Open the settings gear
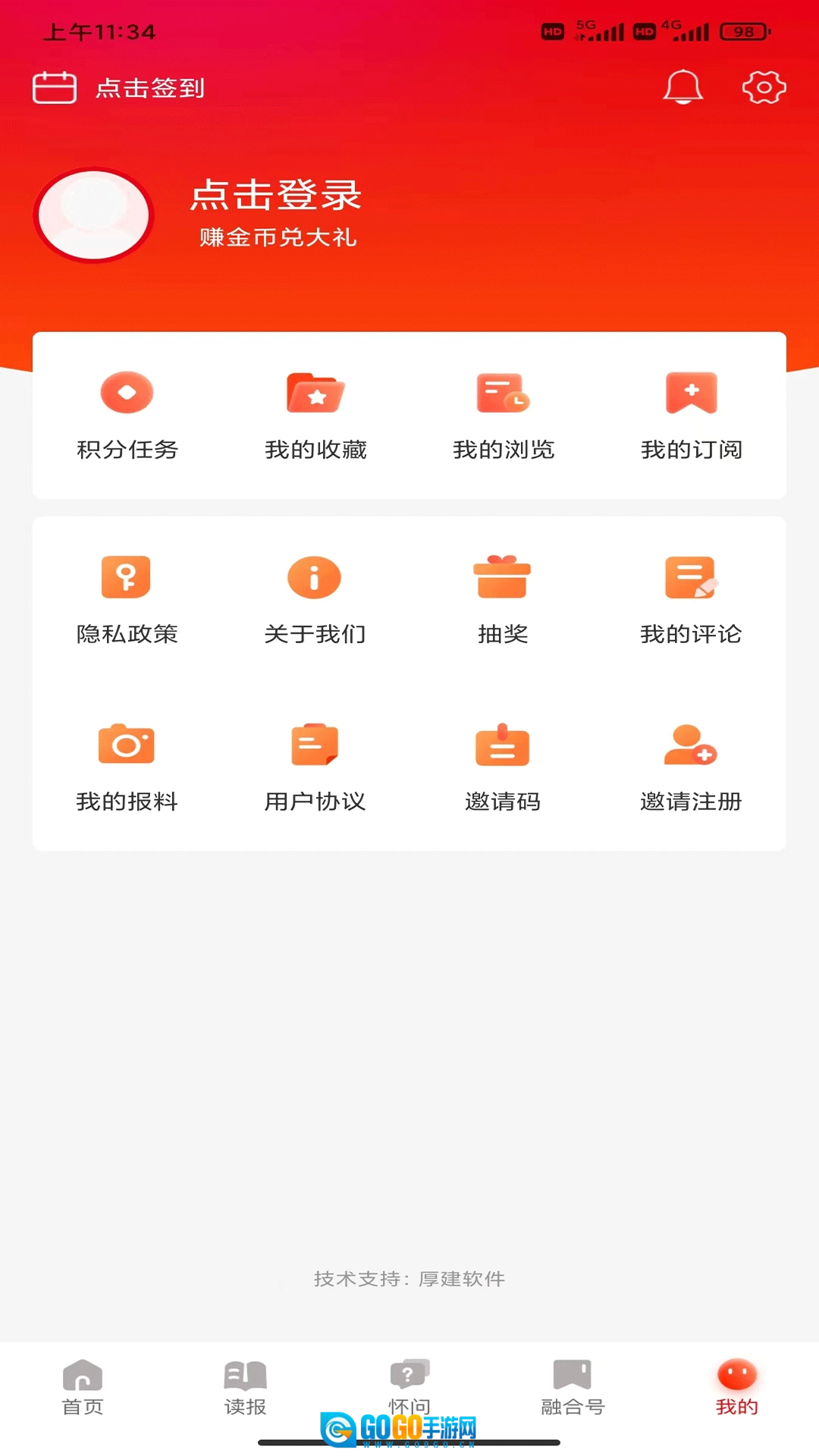Image resolution: width=819 pixels, height=1456 pixels. pos(764,87)
